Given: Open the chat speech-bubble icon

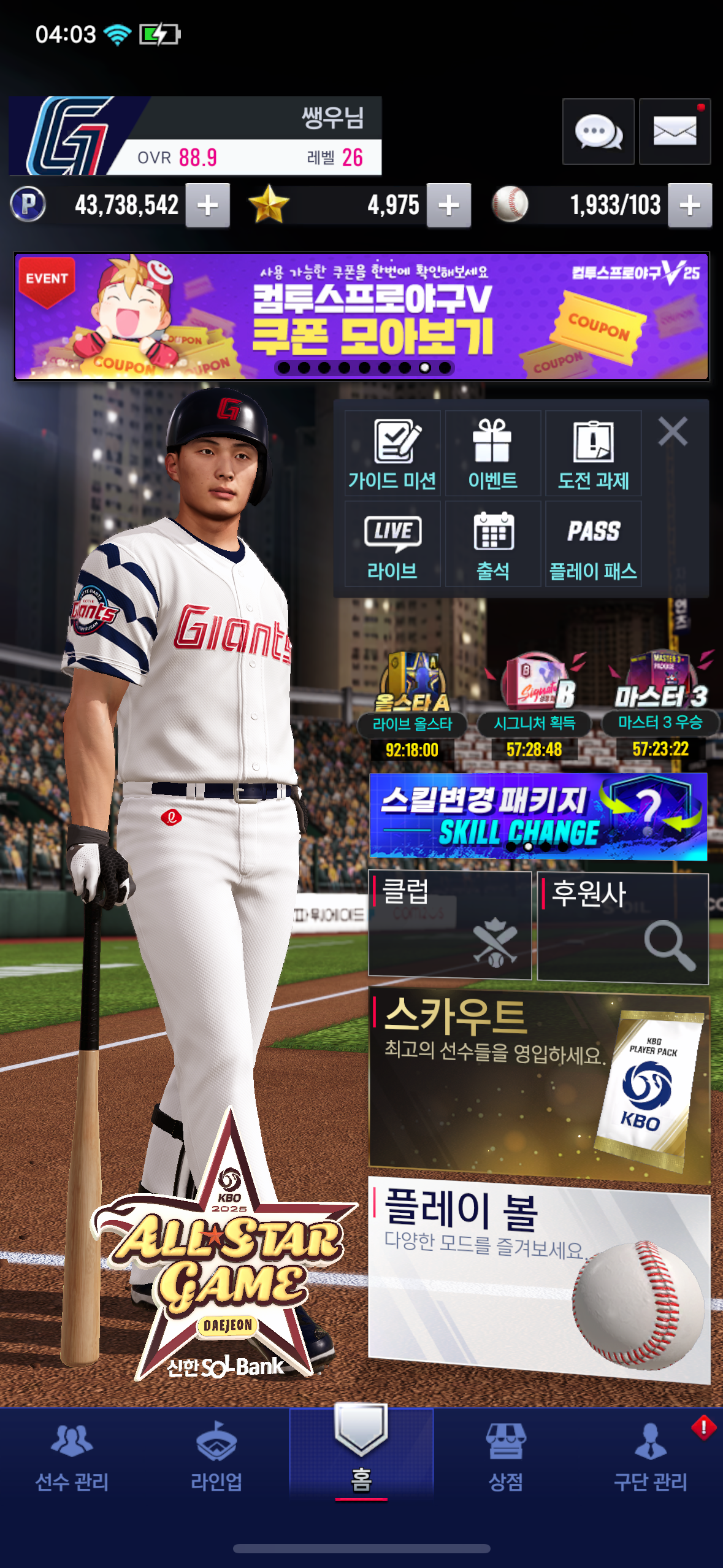Looking at the screenshot, I should [598, 131].
